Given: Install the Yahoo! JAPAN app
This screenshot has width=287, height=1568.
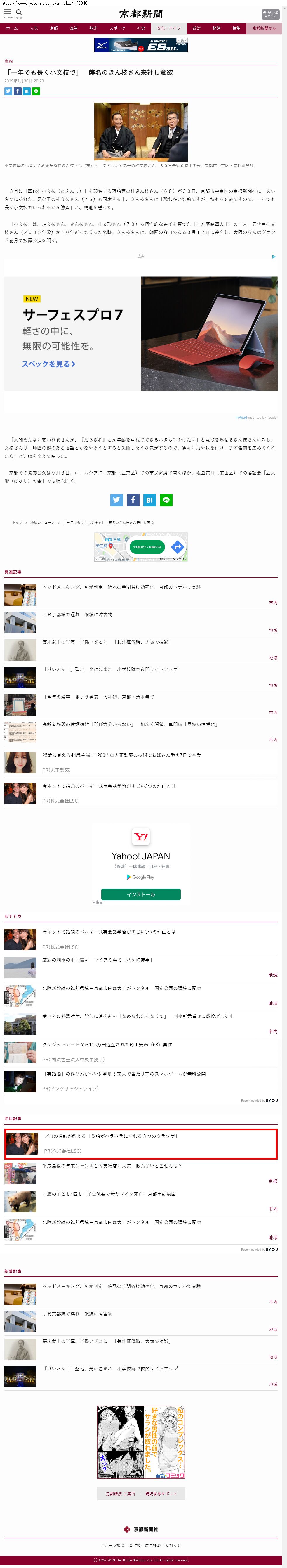Looking at the screenshot, I should [x=140, y=894].
